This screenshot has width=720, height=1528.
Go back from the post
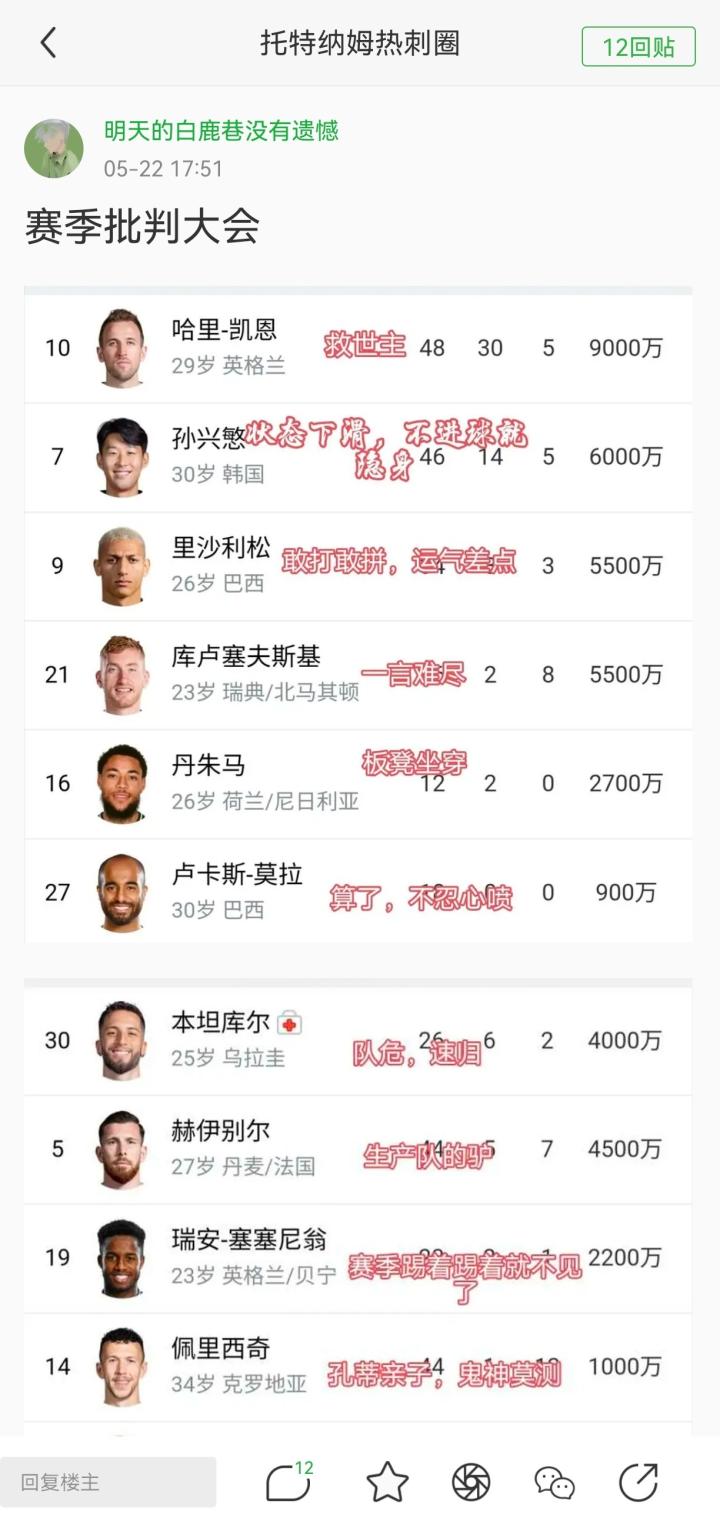click(48, 44)
